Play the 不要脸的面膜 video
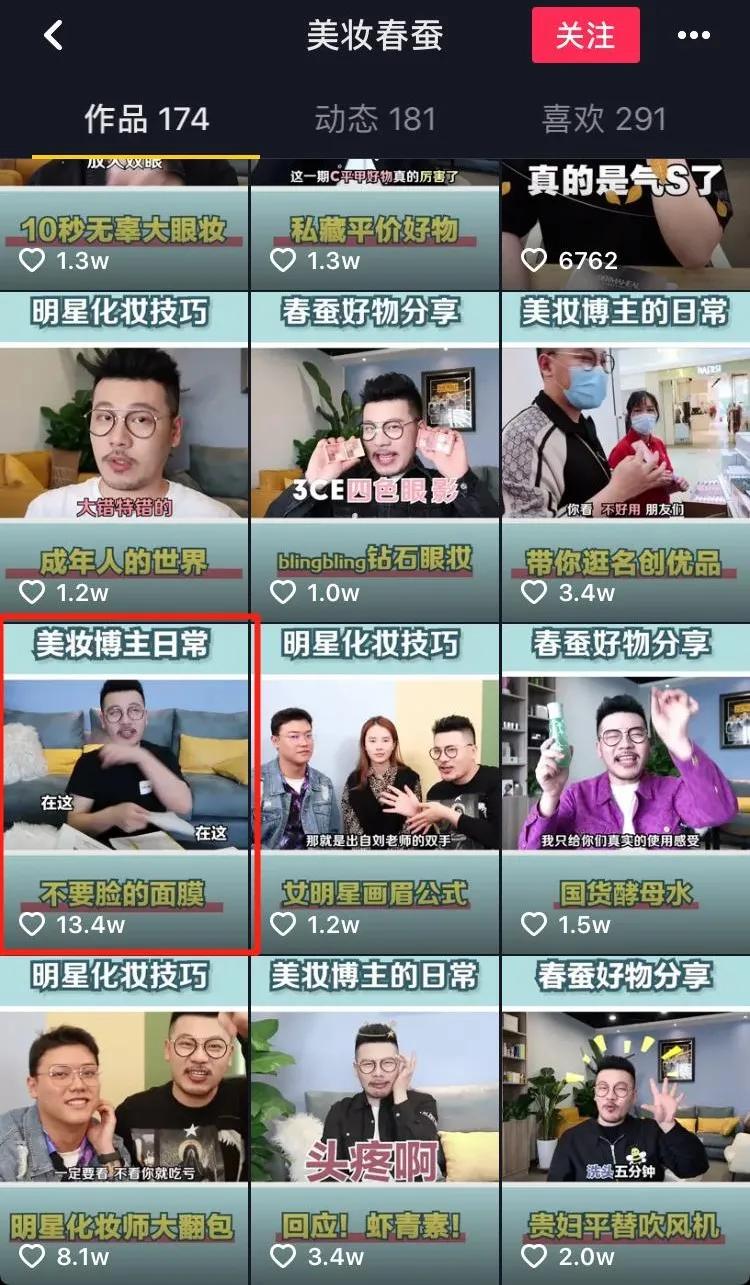The width and height of the screenshot is (750, 1285). click(124, 785)
